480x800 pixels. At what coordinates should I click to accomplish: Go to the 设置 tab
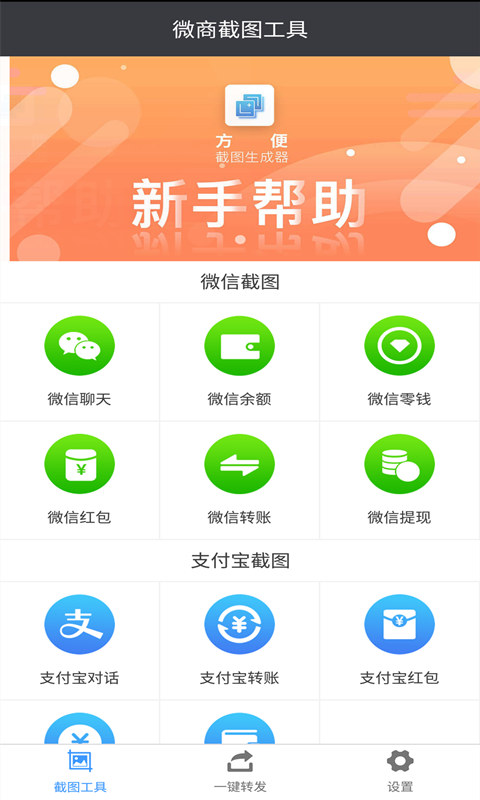400,772
